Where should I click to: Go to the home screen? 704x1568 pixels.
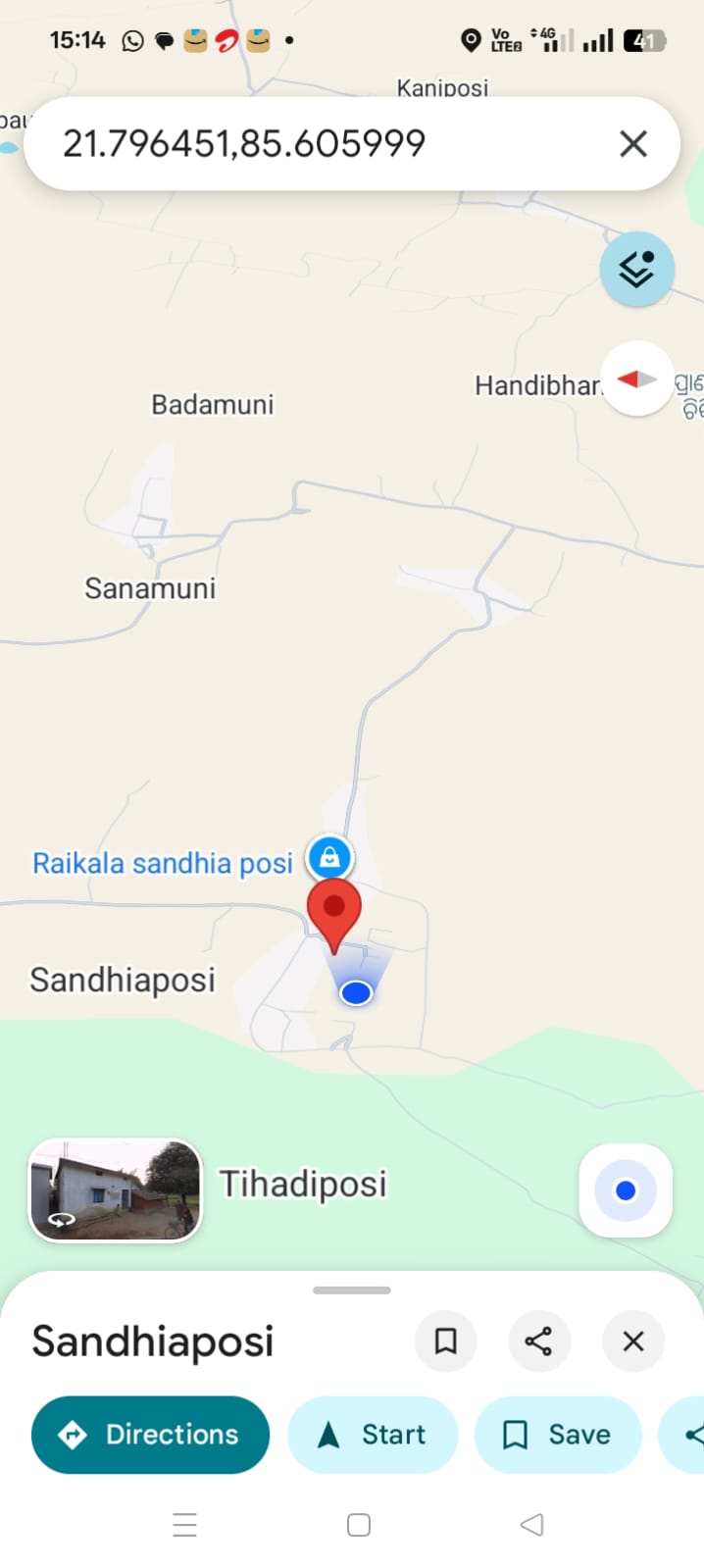point(359,1524)
